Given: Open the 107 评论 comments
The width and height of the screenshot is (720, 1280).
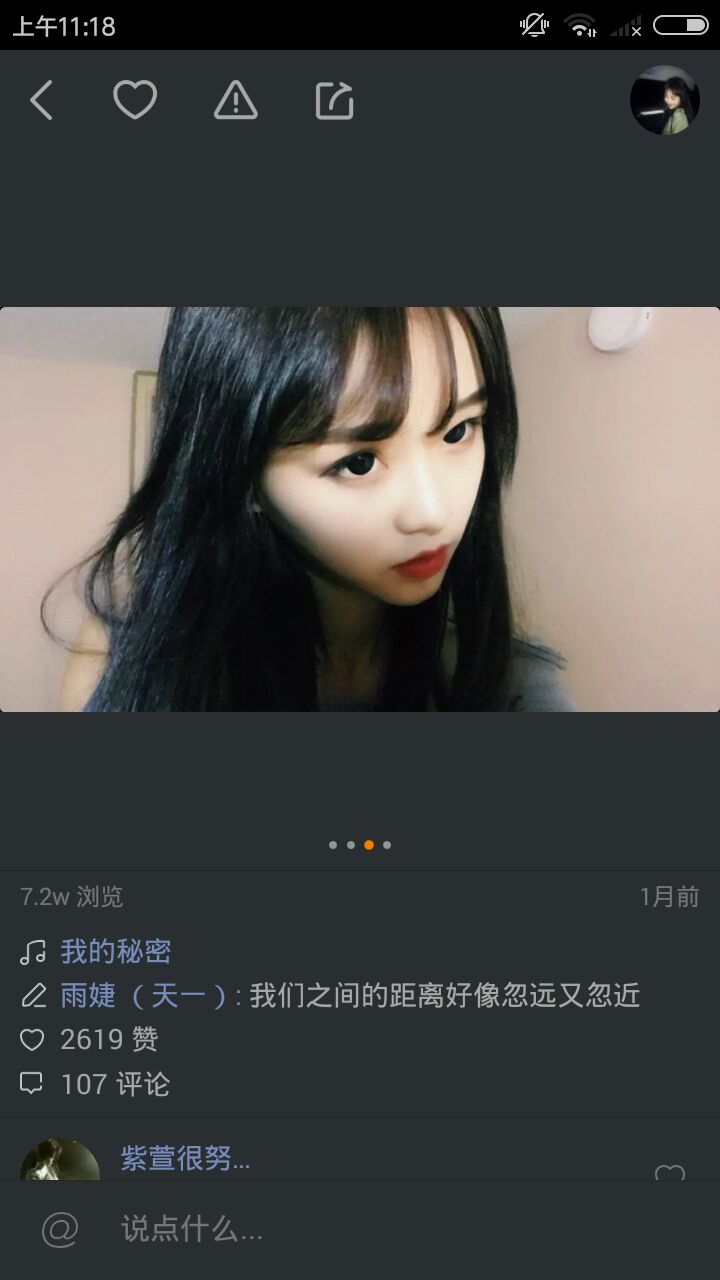Looking at the screenshot, I should tap(114, 1084).
